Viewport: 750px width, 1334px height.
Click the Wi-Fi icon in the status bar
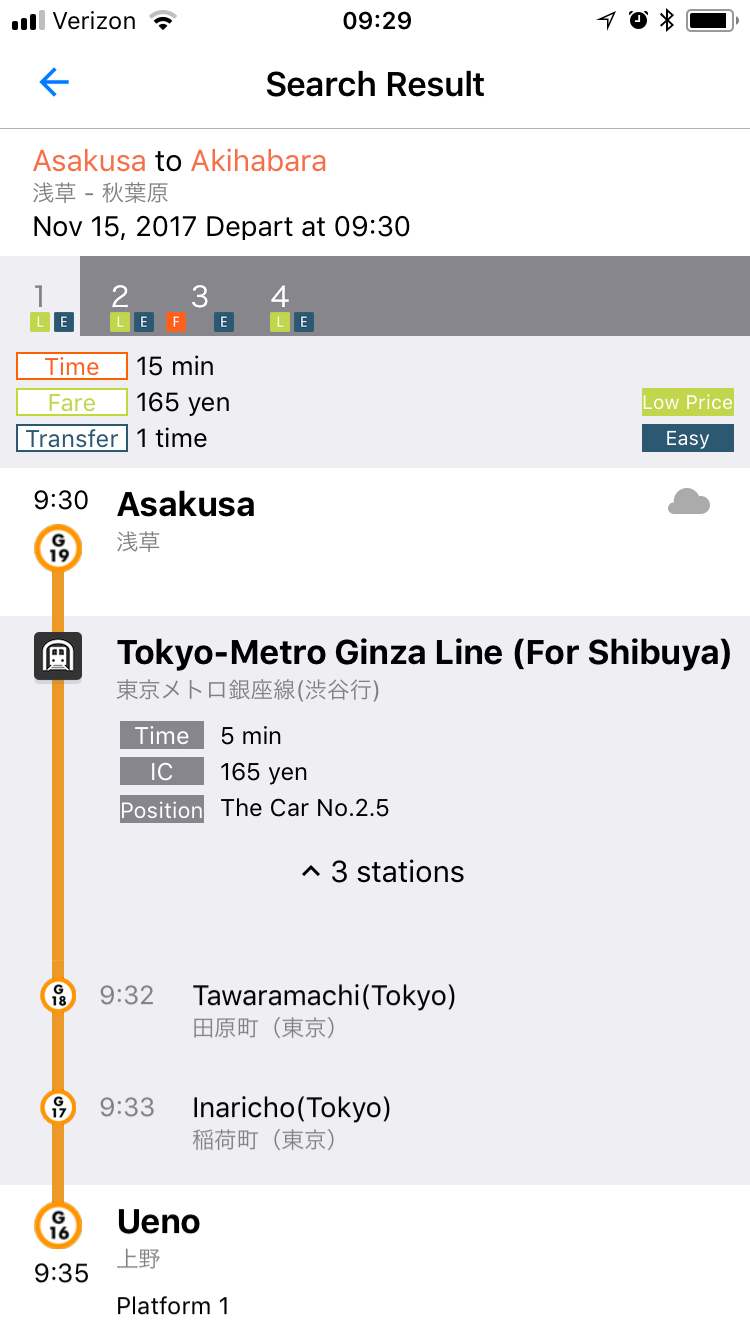tap(156, 18)
